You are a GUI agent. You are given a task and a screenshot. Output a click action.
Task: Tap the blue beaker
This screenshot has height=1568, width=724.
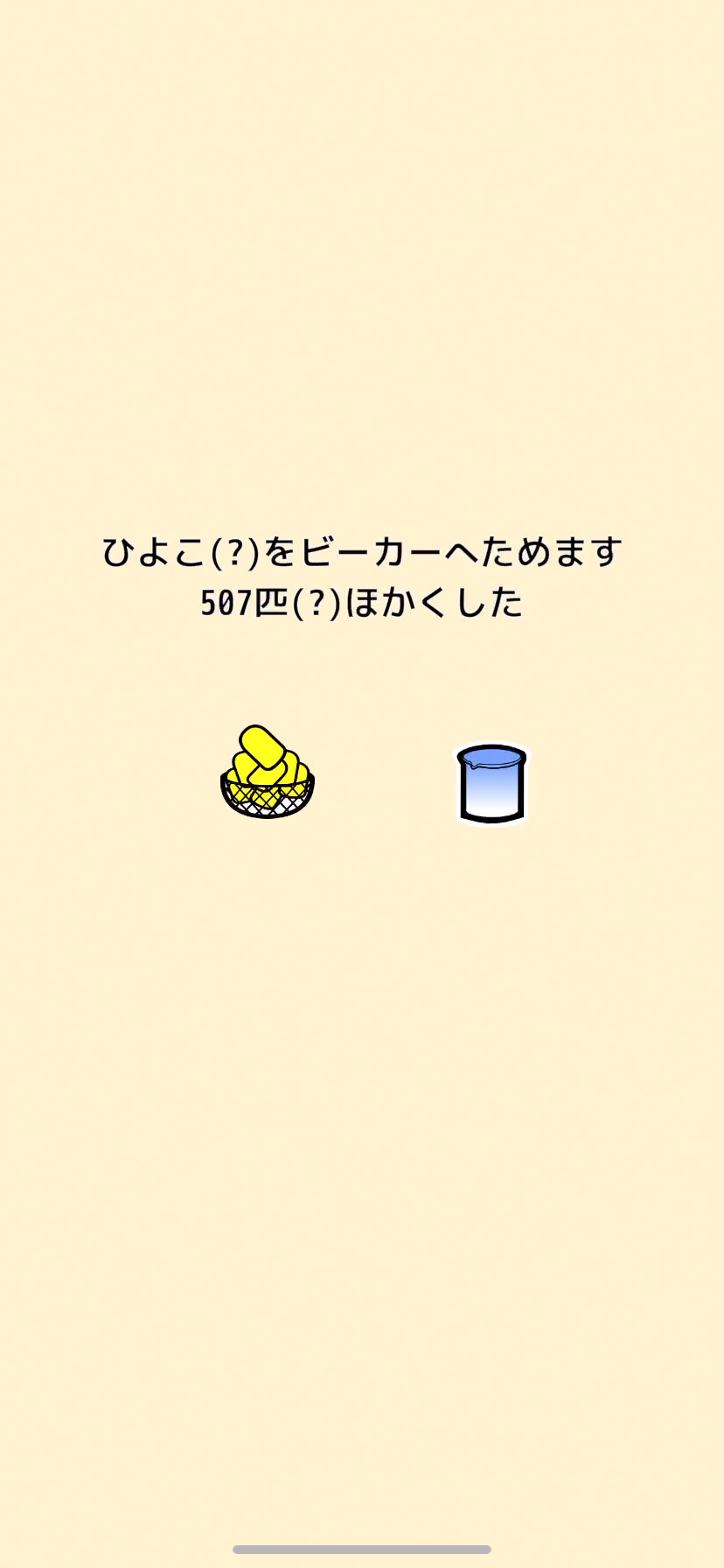click(x=491, y=783)
